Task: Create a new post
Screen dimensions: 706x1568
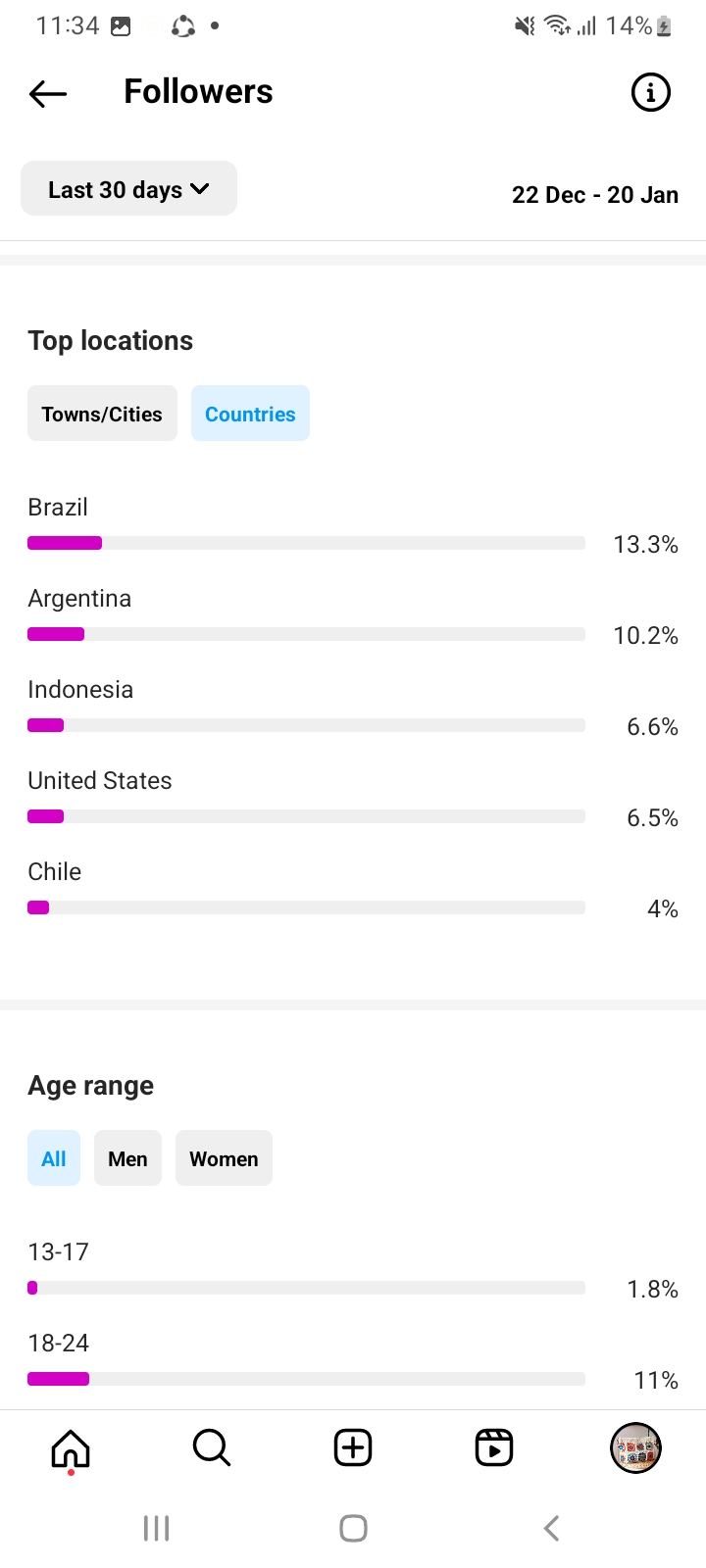Action: pyautogui.click(x=353, y=1447)
